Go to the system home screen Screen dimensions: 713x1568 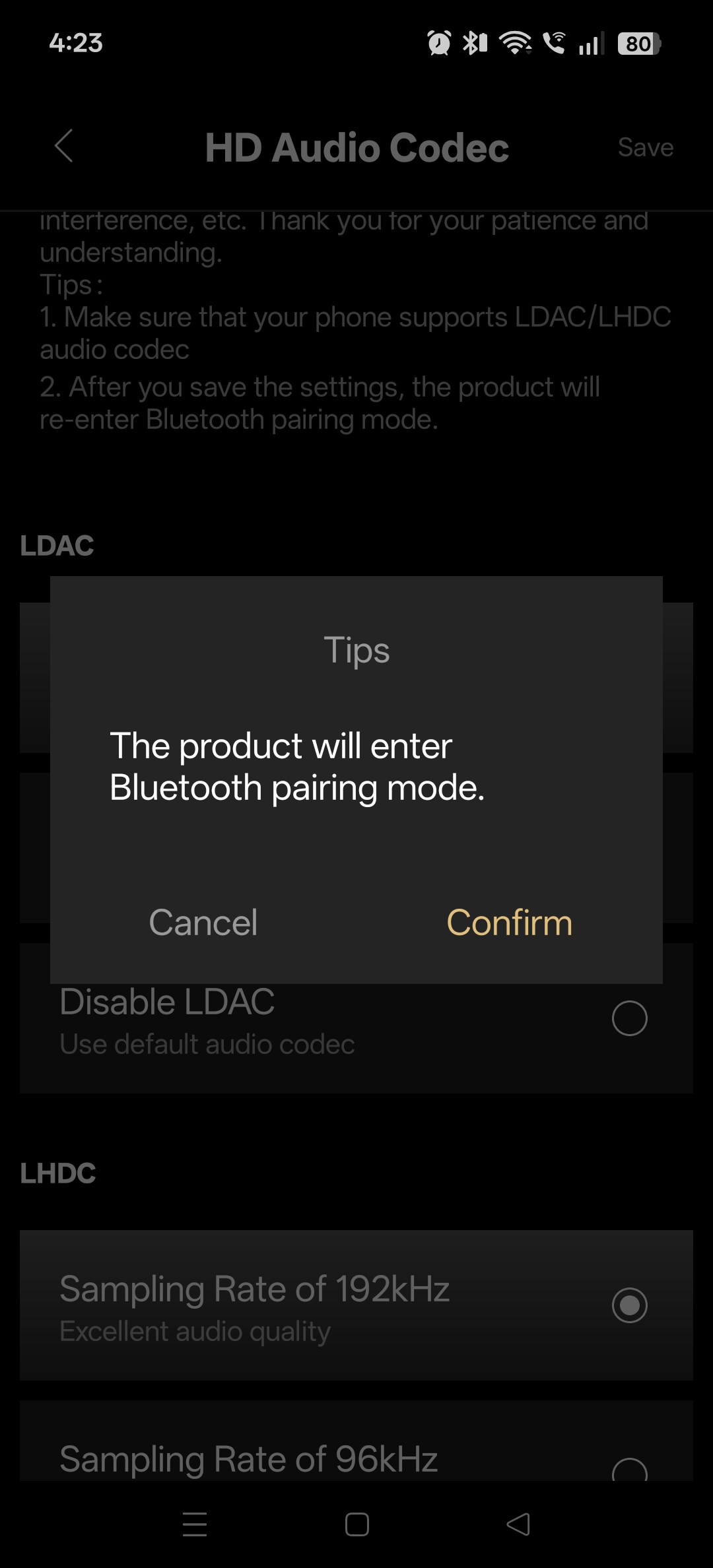356,1524
